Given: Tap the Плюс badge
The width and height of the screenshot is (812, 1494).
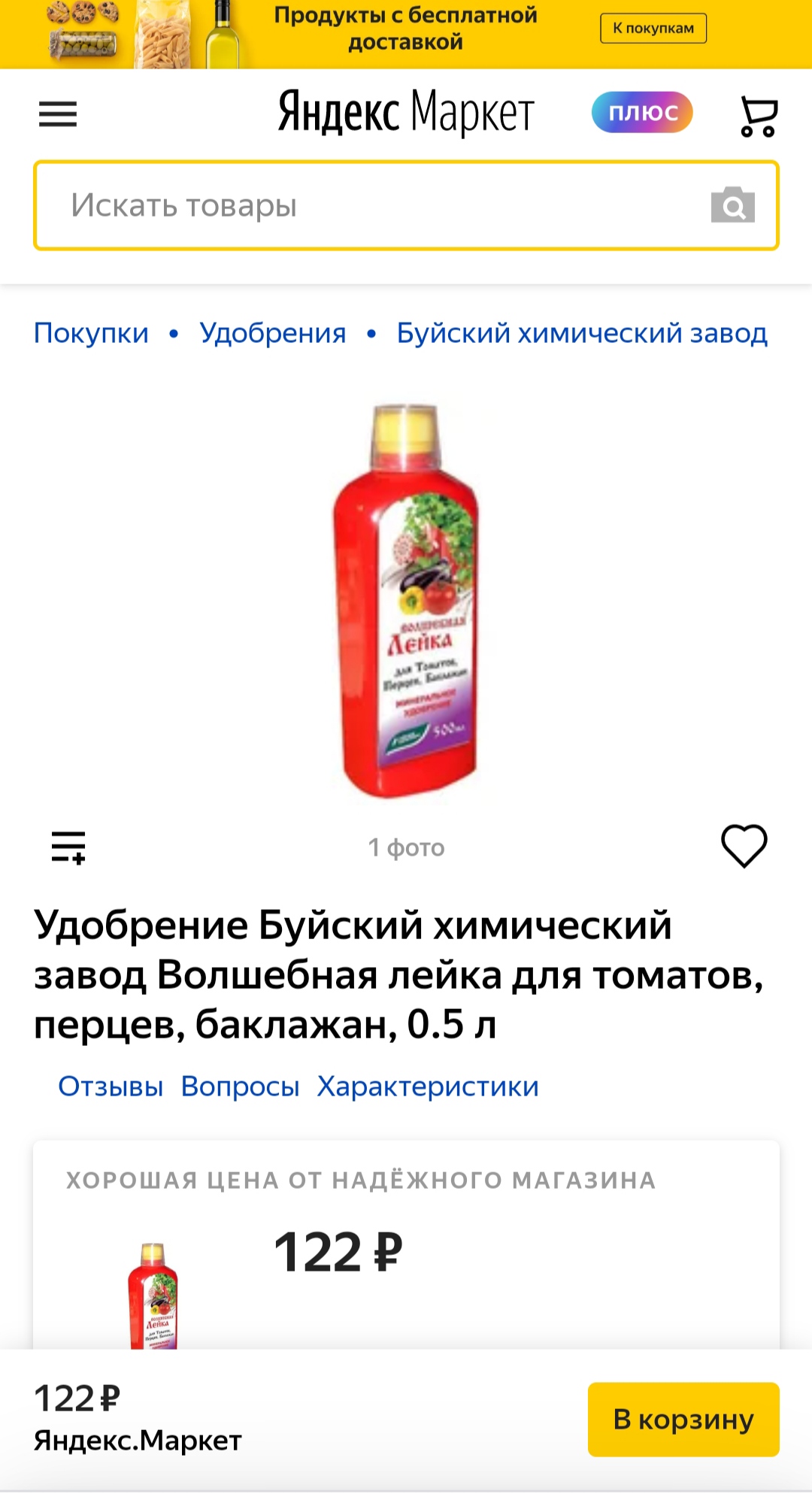Looking at the screenshot, I should [642, 113].
